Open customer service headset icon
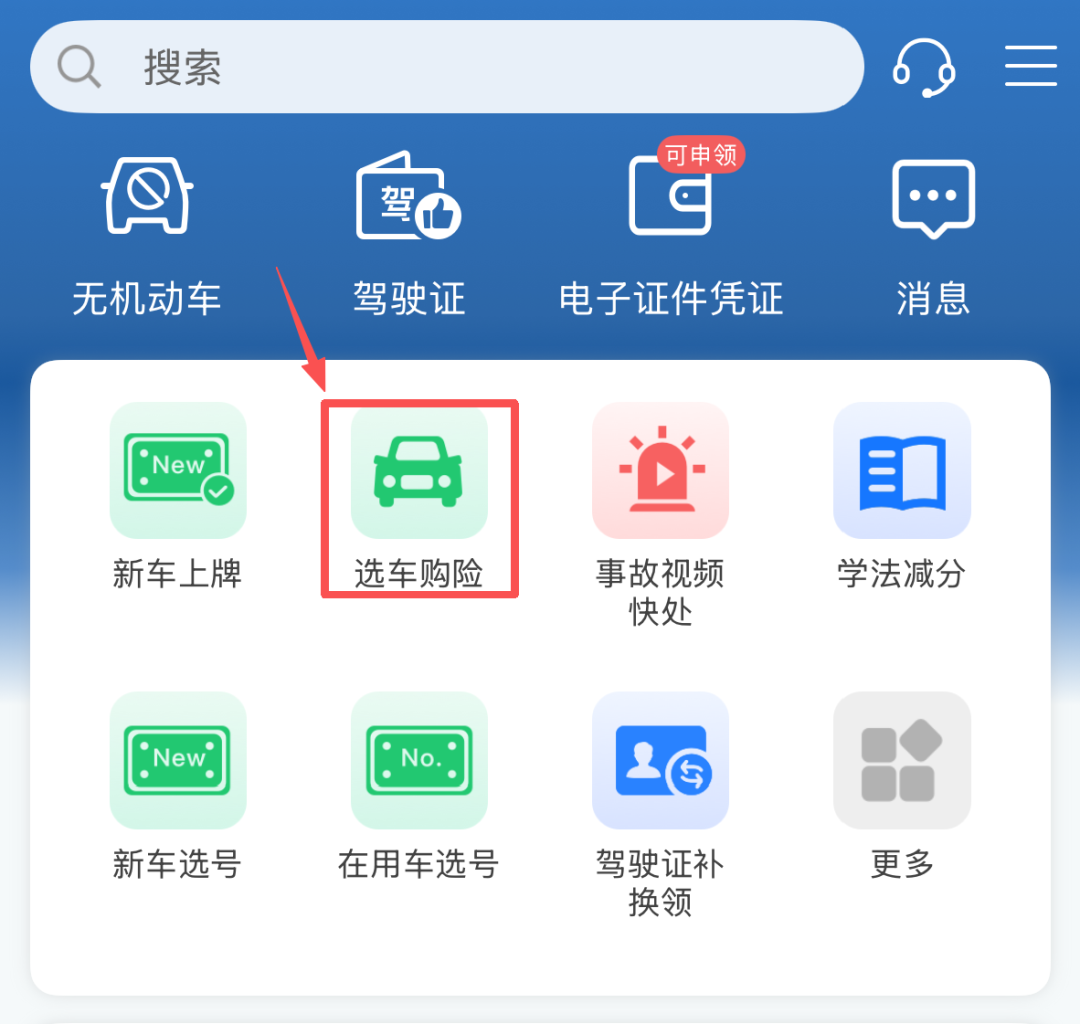The width and height of the screenshot is (1080, 1024). 923,67
